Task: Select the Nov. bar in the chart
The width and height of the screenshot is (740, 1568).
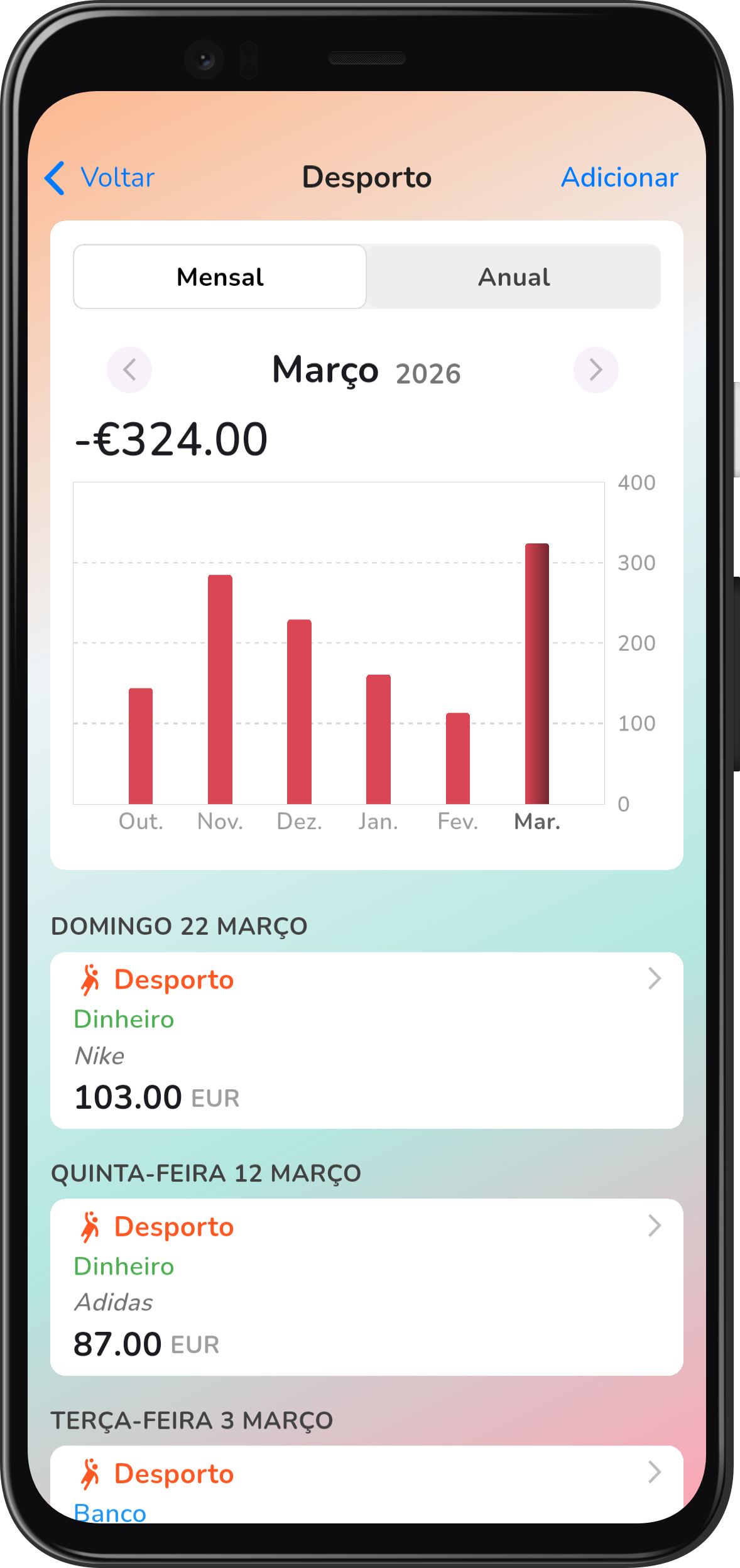Action: pyautogui.click(x=220, y=685)
